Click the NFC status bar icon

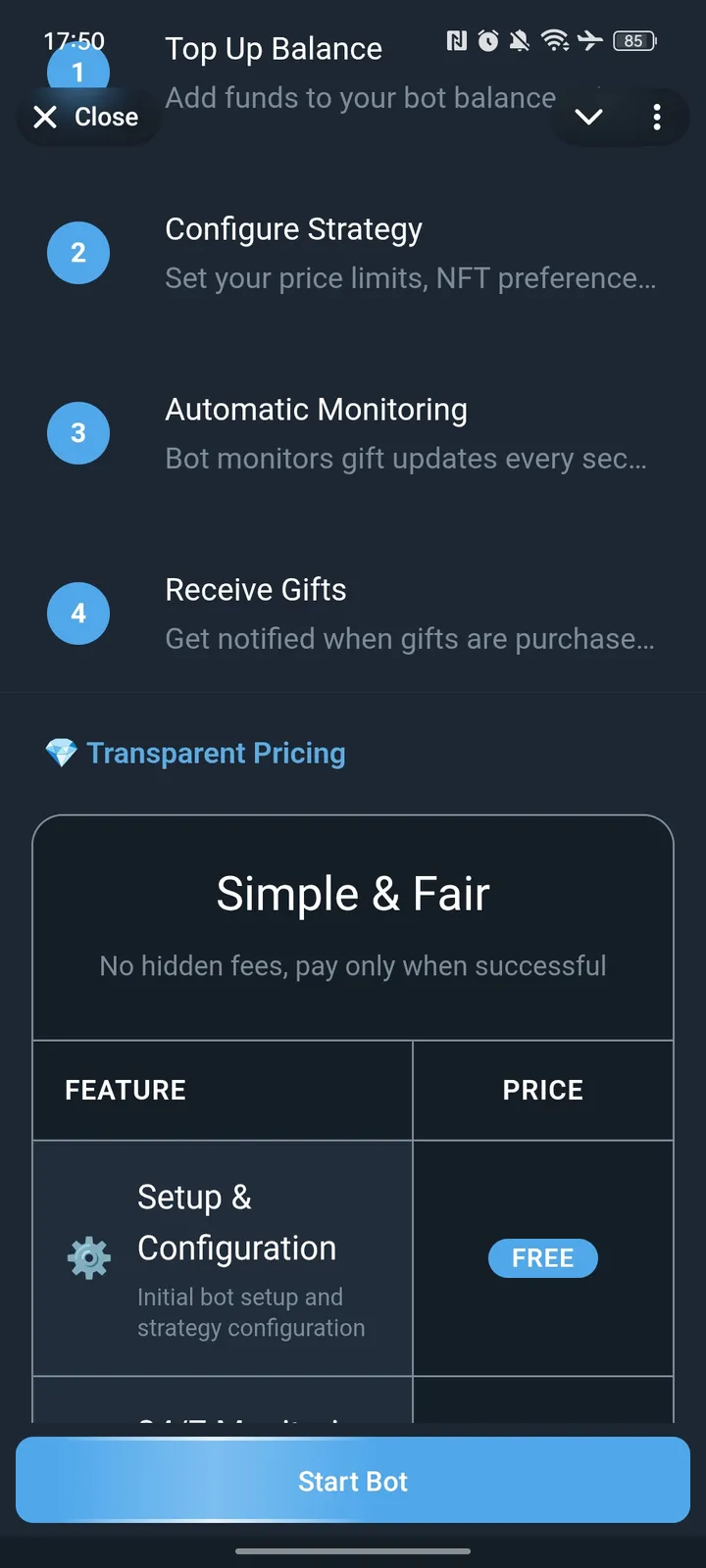point(456,41)
